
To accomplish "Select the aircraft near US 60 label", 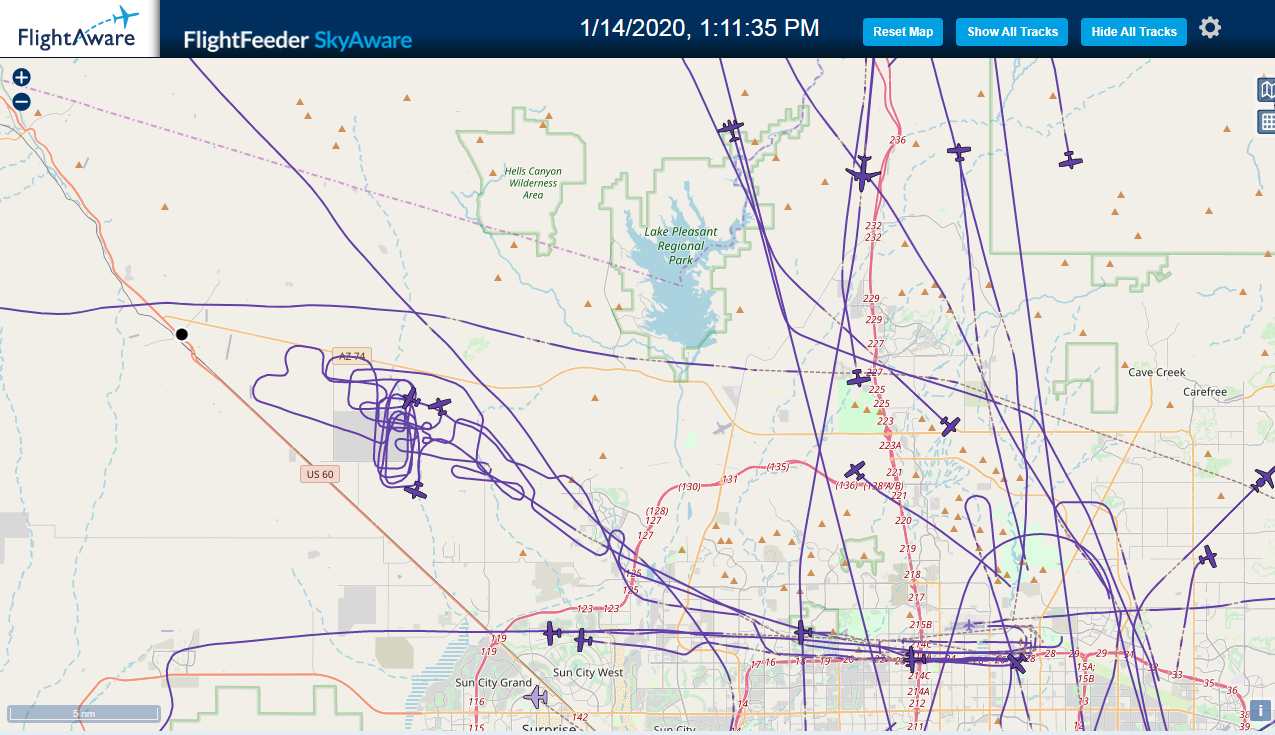I will [x=416, y=490].
